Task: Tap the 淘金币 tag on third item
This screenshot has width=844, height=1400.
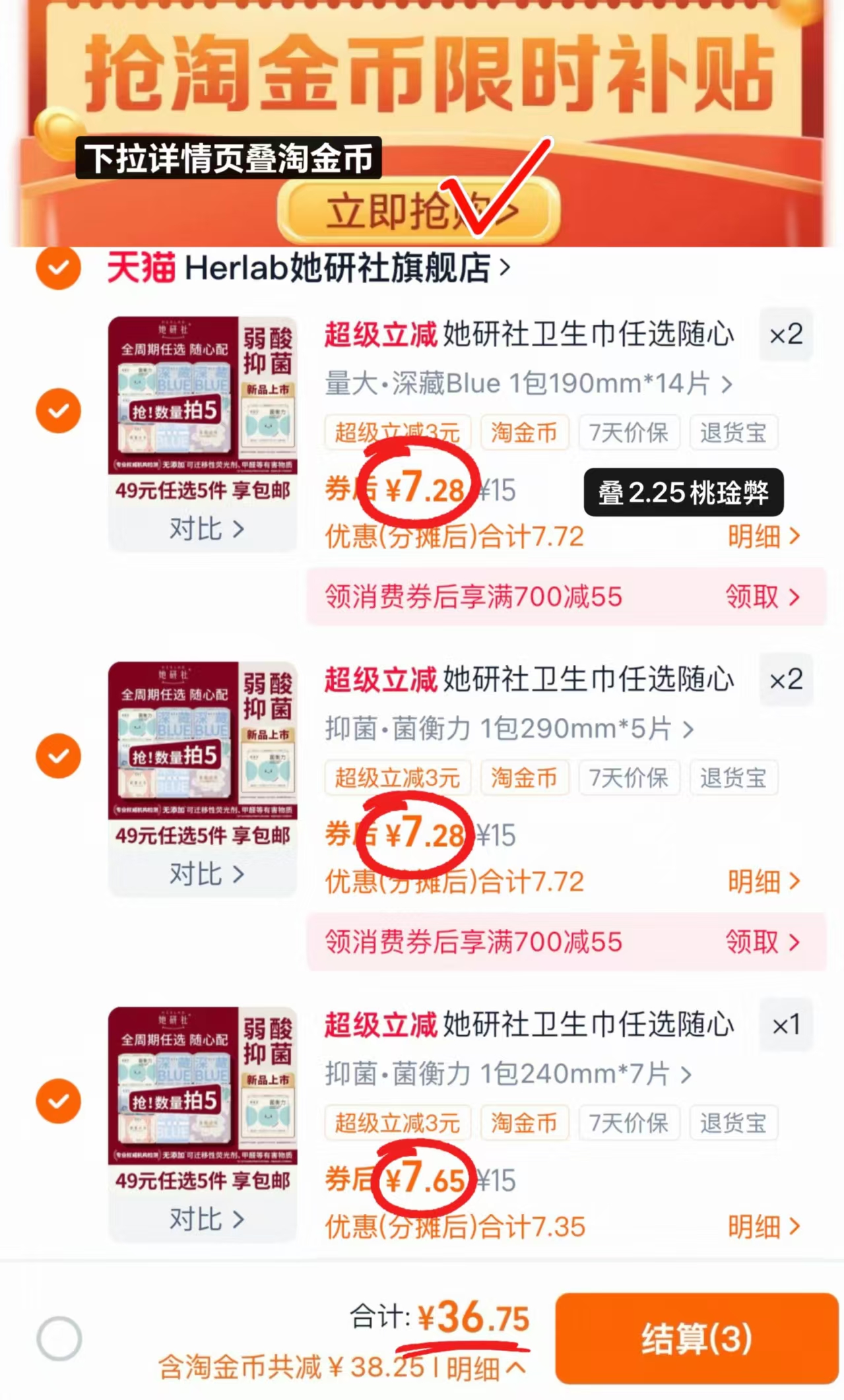Action: pos(525,1123)
